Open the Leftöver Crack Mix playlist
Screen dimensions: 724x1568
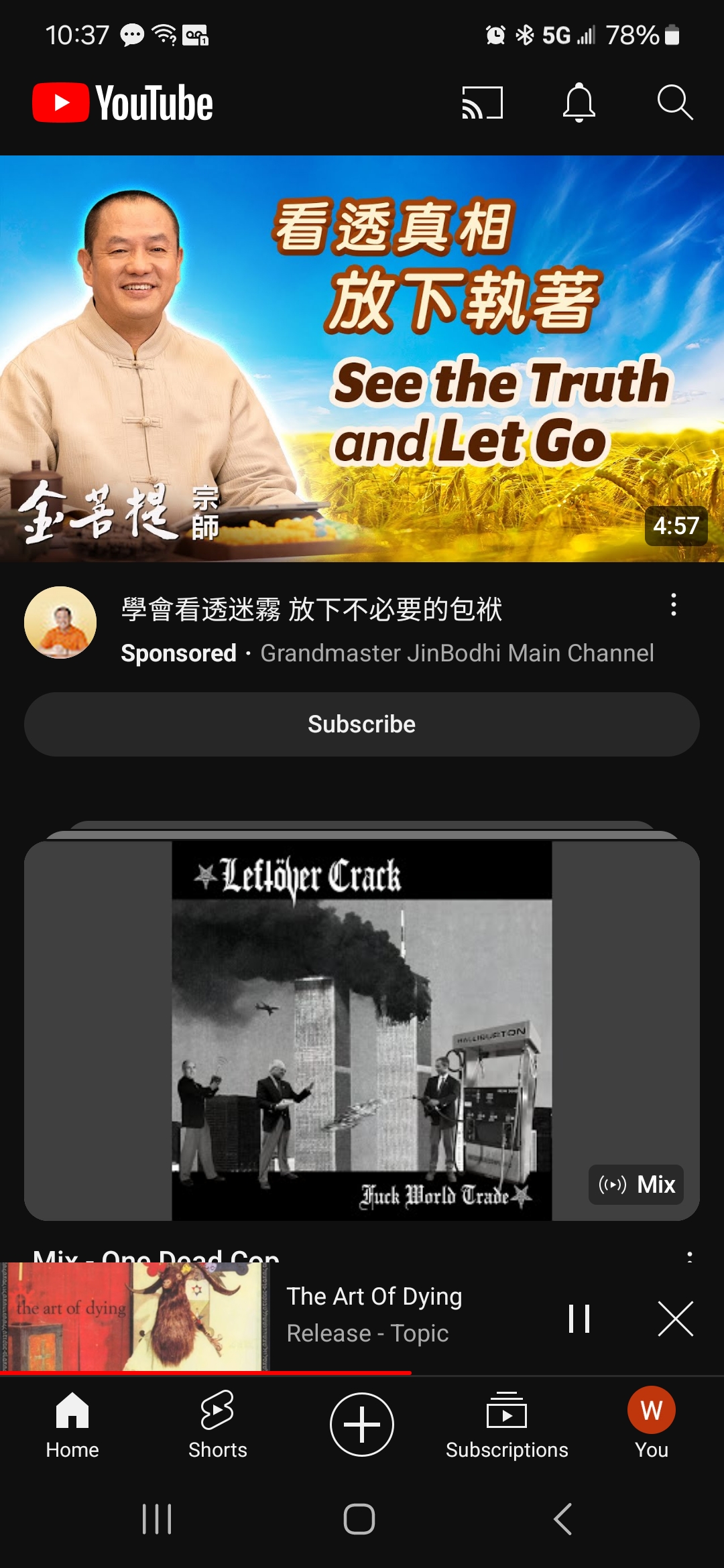tap(362, 1031)
